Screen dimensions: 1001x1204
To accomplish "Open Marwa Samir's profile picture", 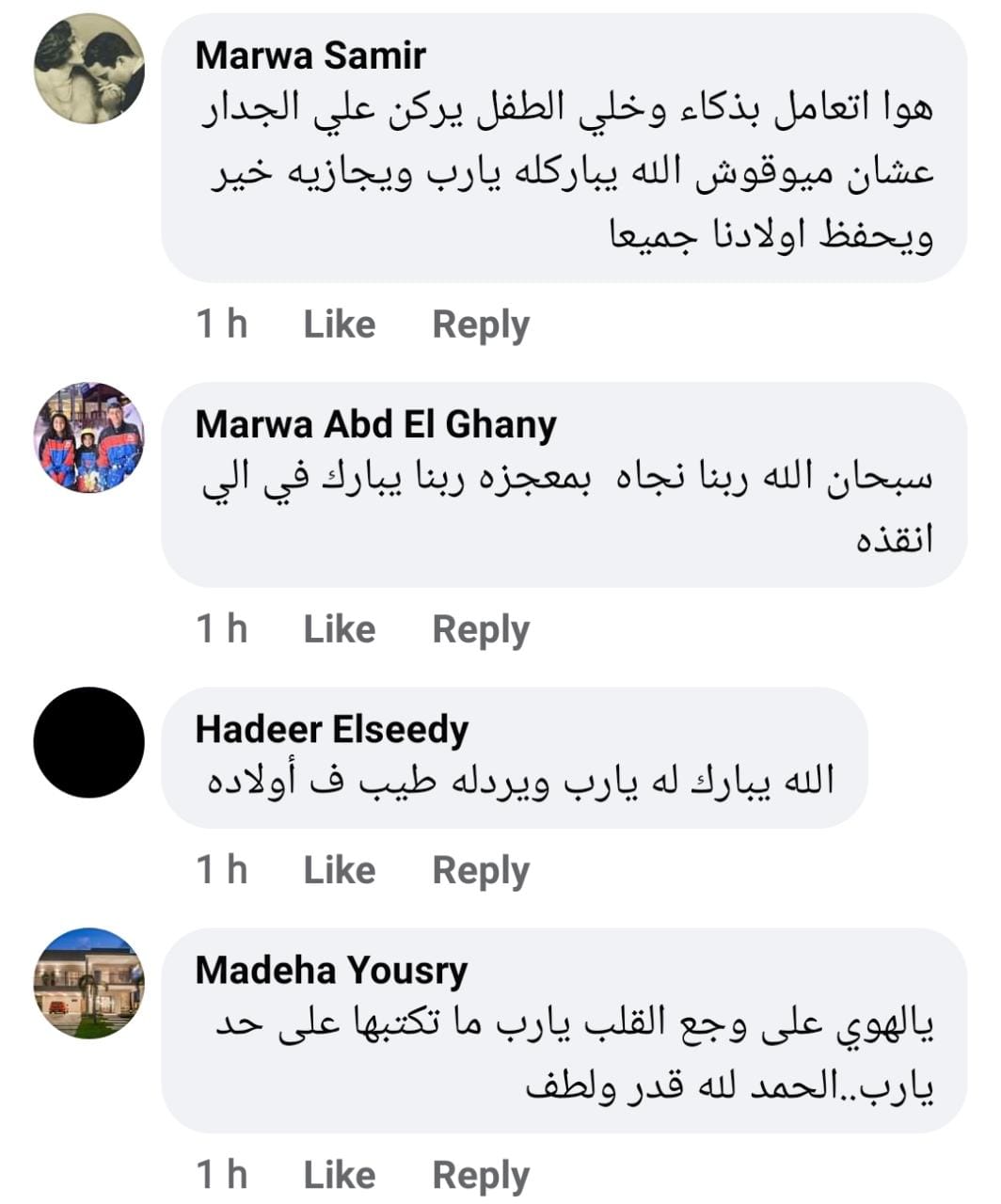I will coord(89,69).
